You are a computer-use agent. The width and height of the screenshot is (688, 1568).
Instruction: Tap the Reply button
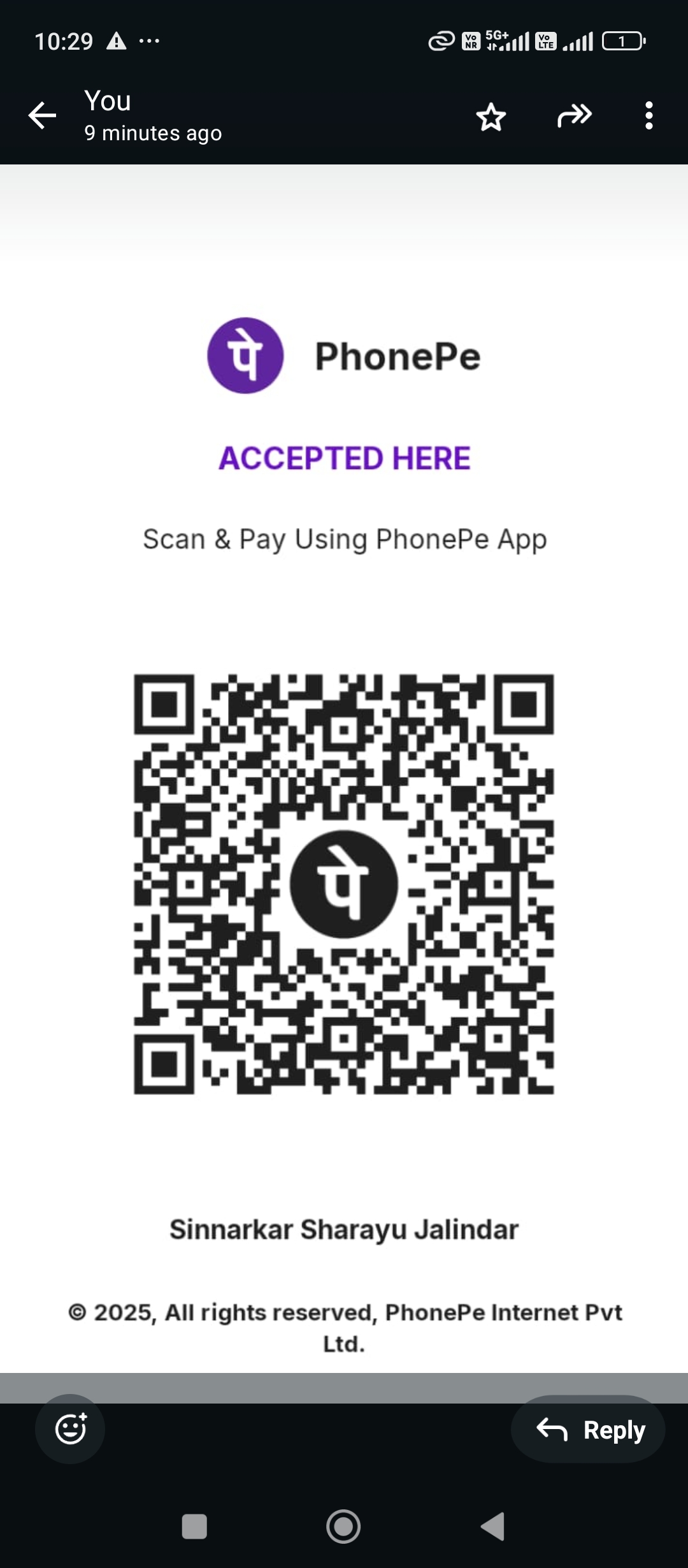[588, 1429]
